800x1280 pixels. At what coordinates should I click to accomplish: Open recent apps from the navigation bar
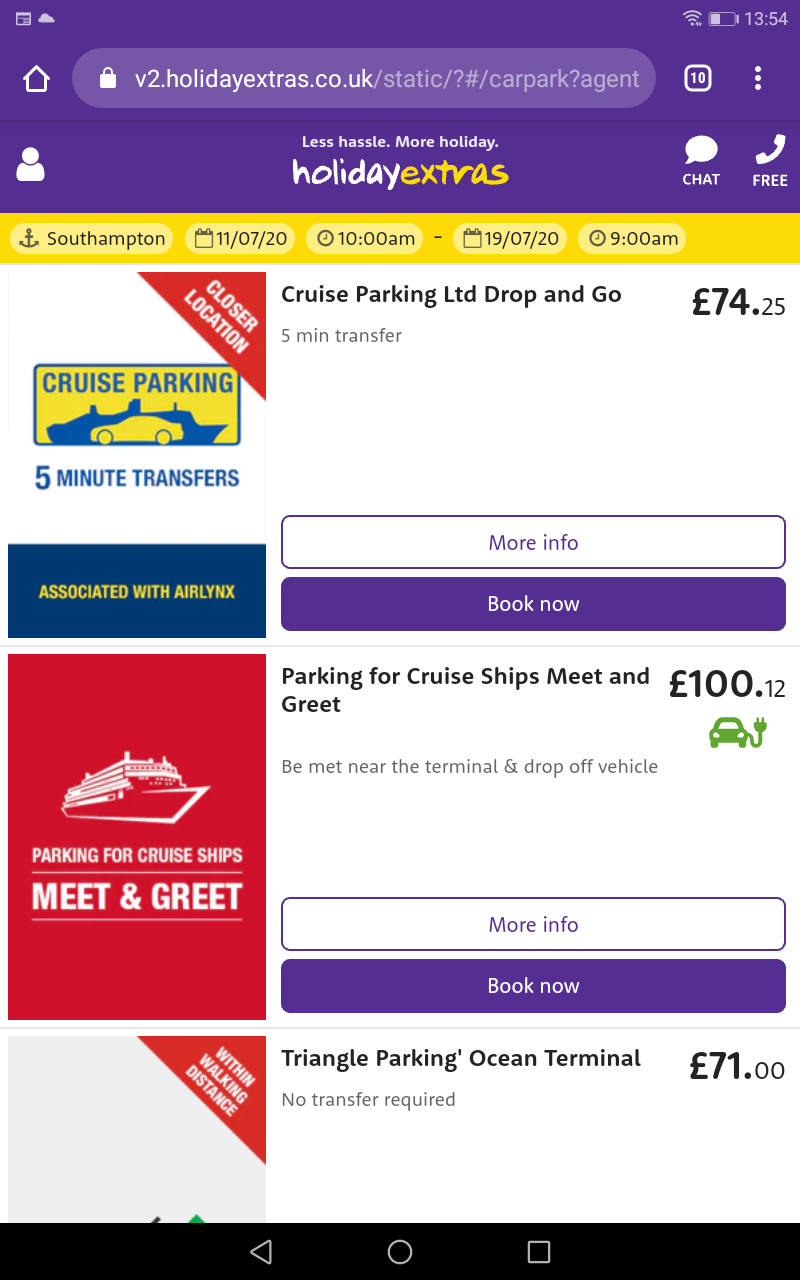(x=539, y=1251)
